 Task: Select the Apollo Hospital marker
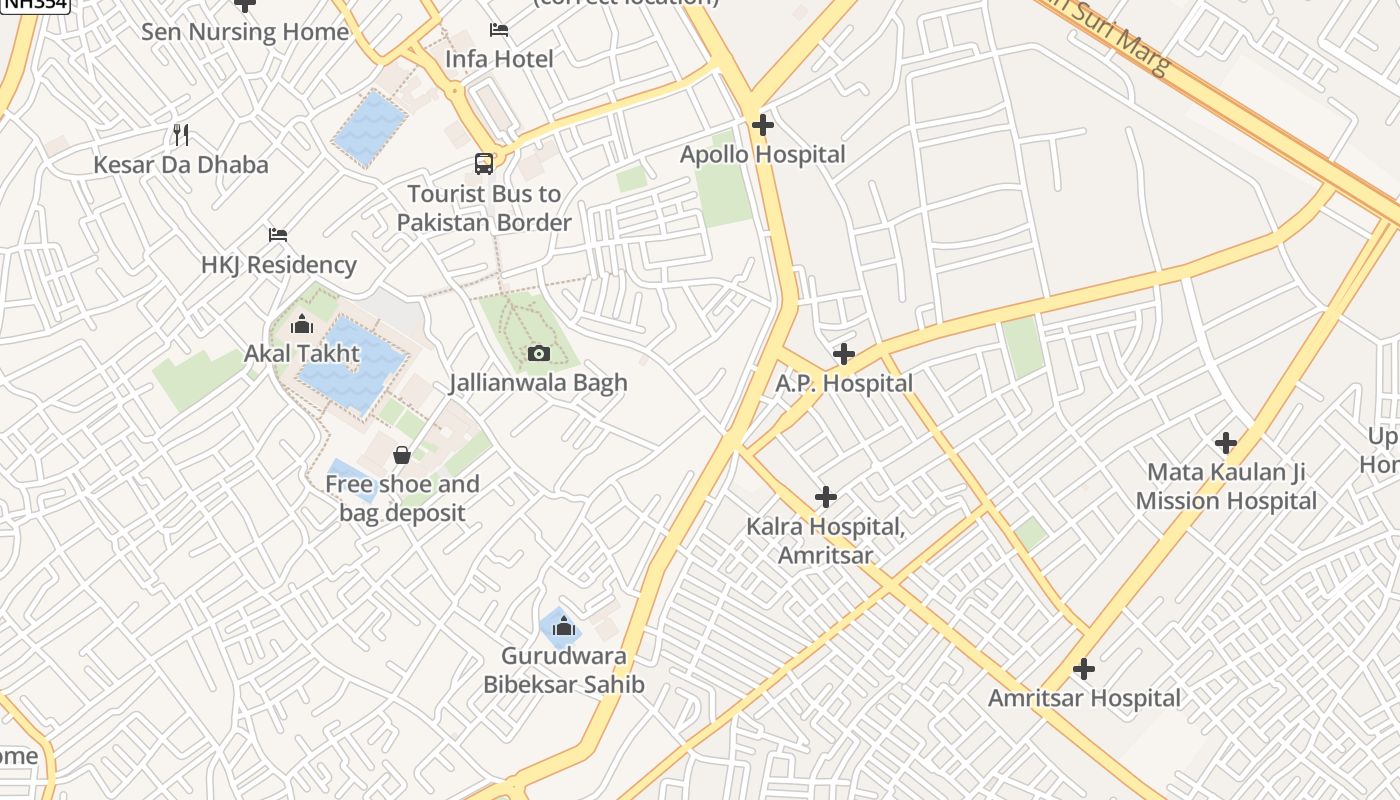(x=763, y=125)
